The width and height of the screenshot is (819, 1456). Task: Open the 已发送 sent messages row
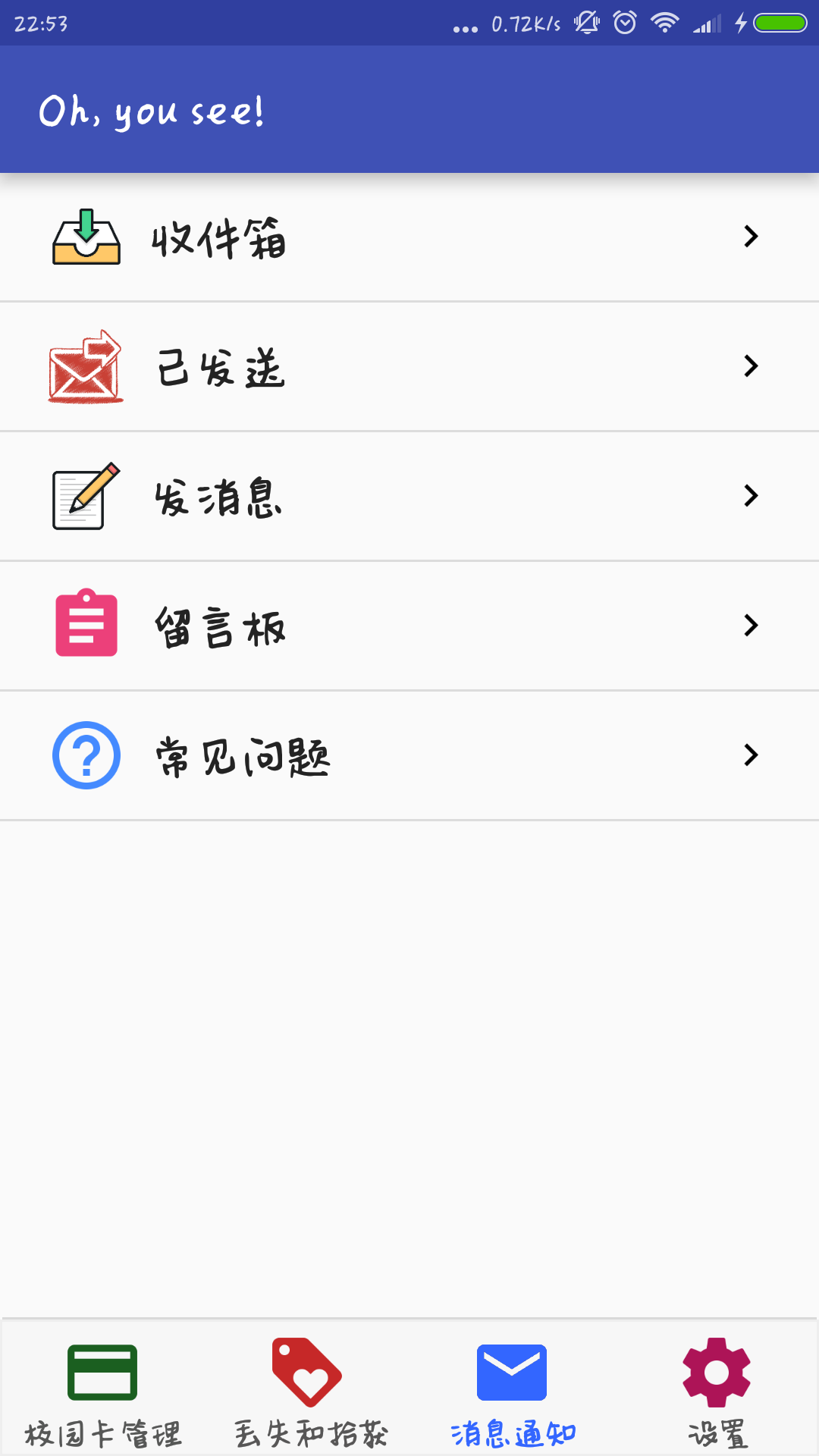[409, 367]
